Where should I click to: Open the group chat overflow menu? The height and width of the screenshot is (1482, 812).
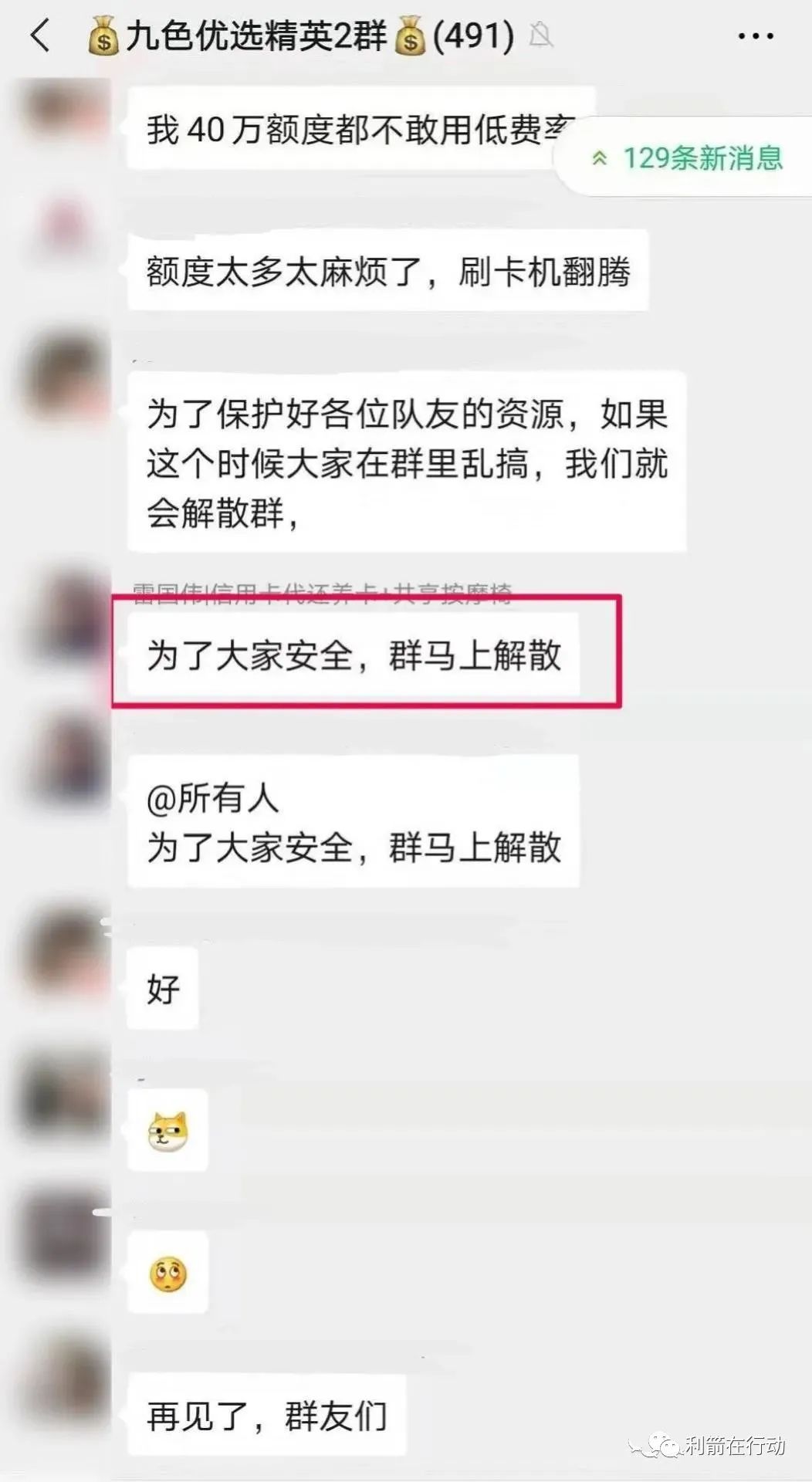point(756,36)
